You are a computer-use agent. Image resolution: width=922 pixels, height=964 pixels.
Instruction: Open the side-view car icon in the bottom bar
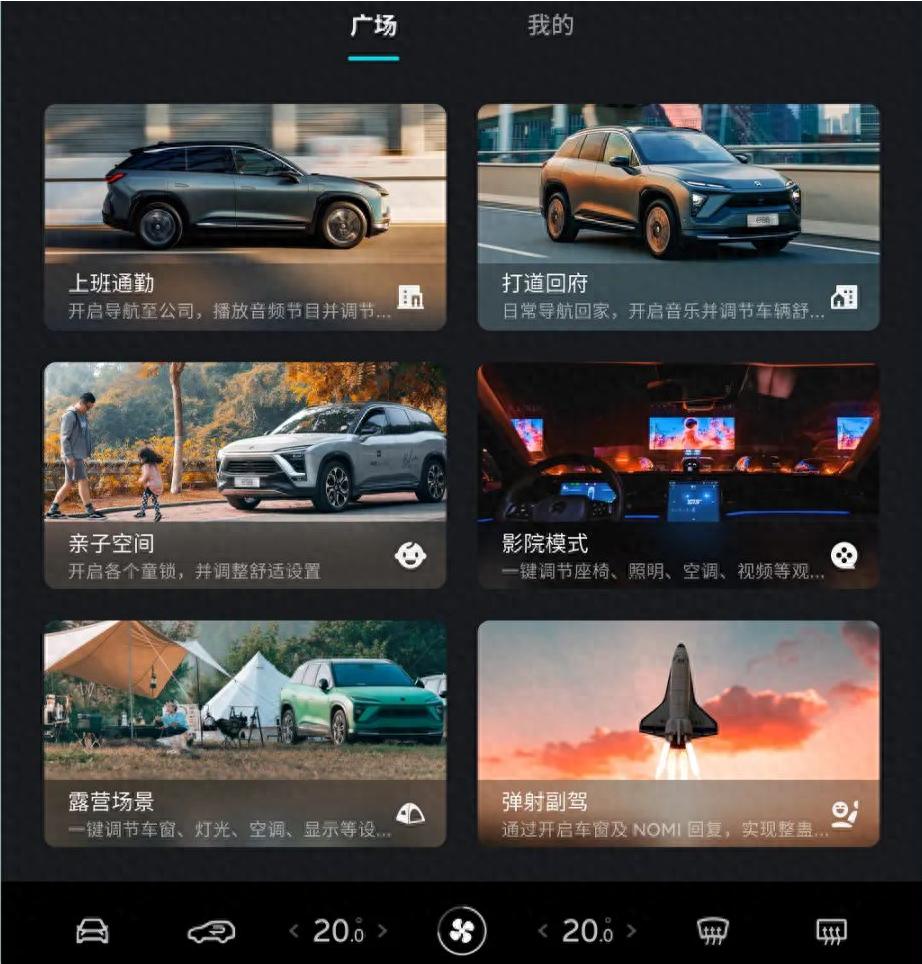click(211, 932)
